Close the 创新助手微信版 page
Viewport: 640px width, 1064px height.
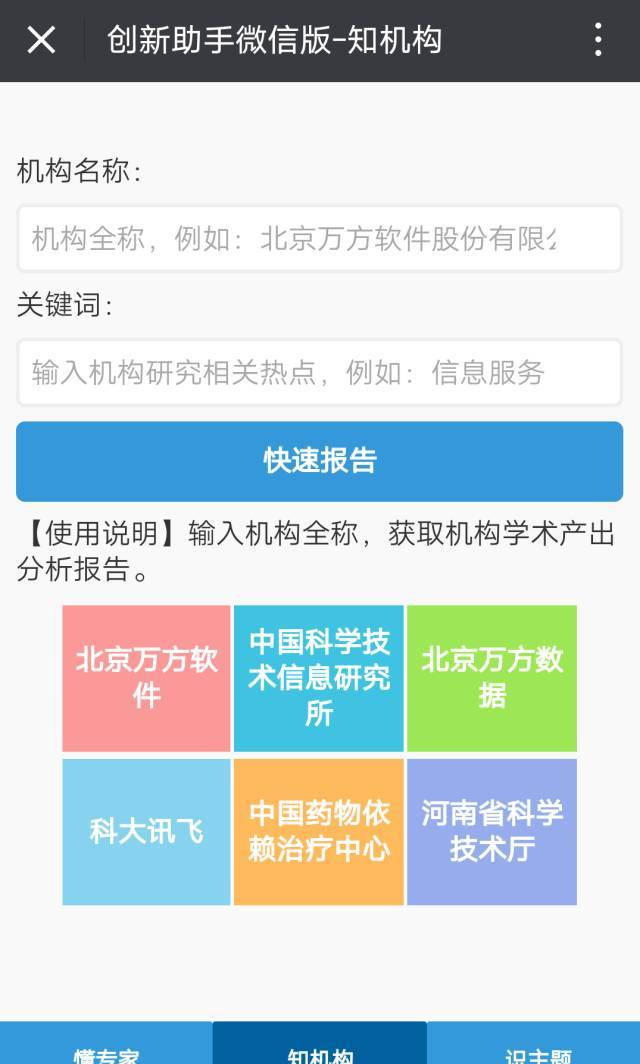41,40
